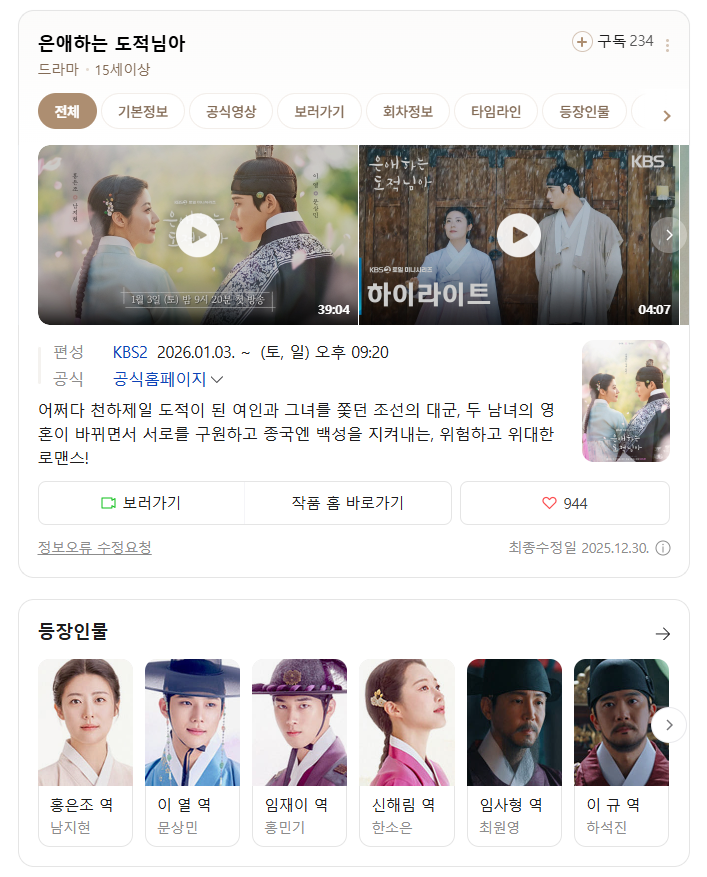
Task: Switch to the 등장인물 tab
Action: pyautogui.click(x=584, y=111)
